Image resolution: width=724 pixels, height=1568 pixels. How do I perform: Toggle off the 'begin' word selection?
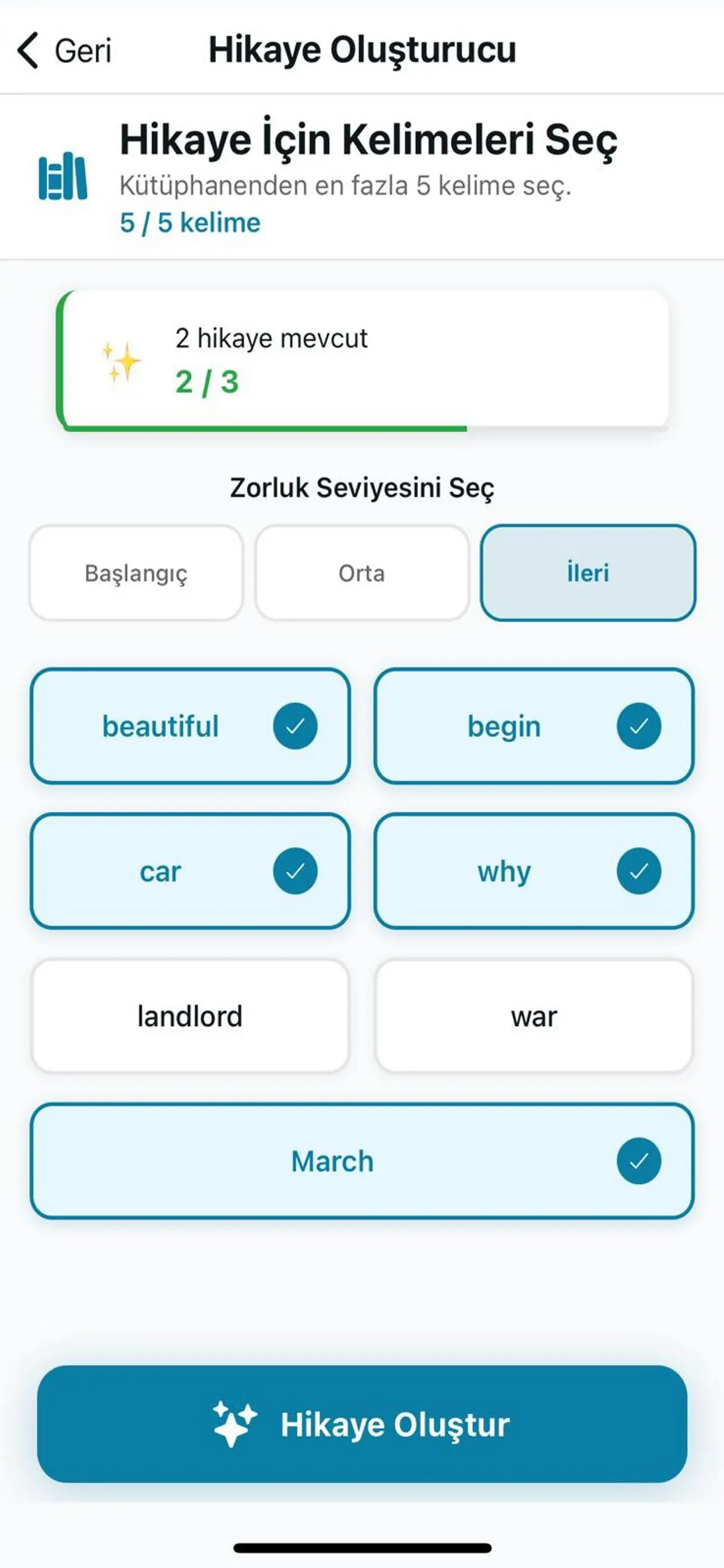pos(638,726)
